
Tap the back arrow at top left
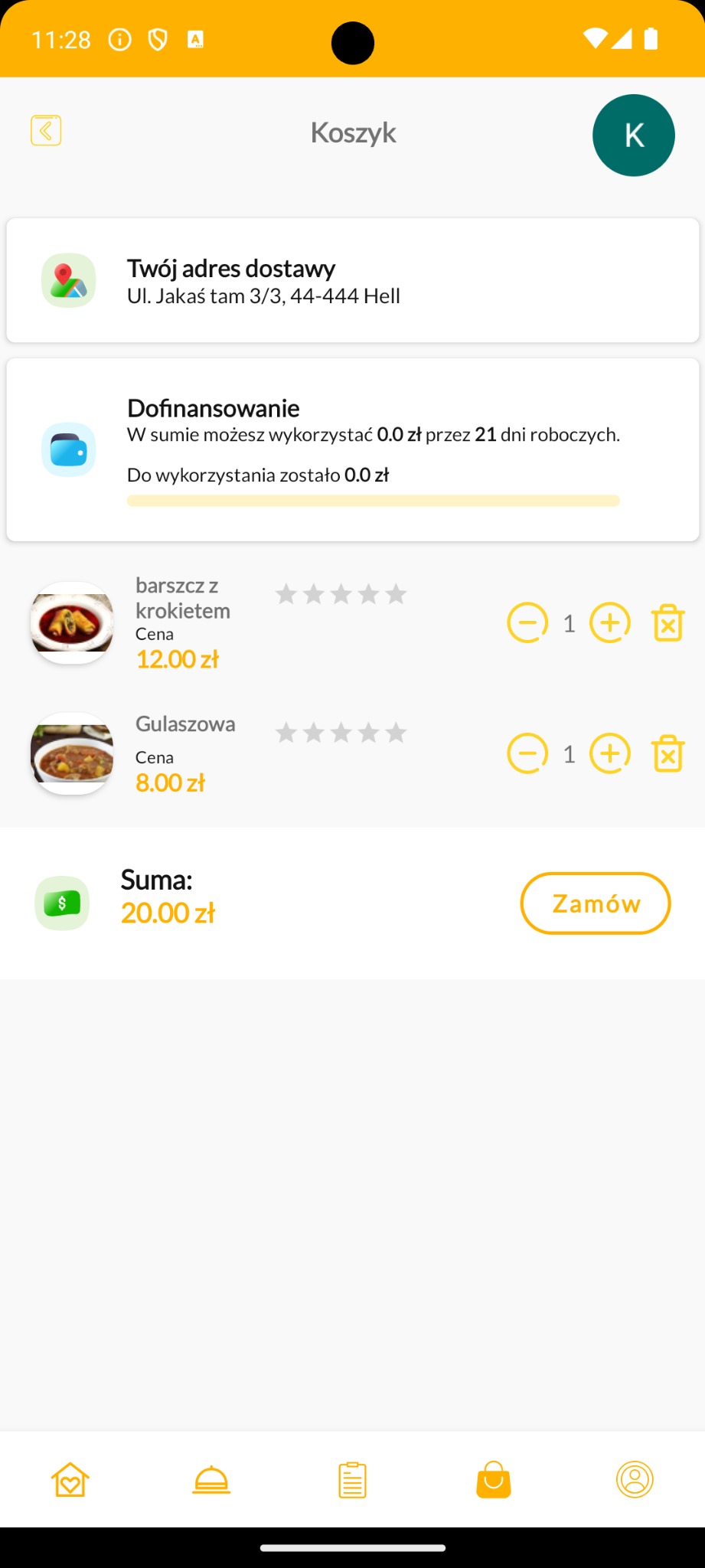[46, 130]
